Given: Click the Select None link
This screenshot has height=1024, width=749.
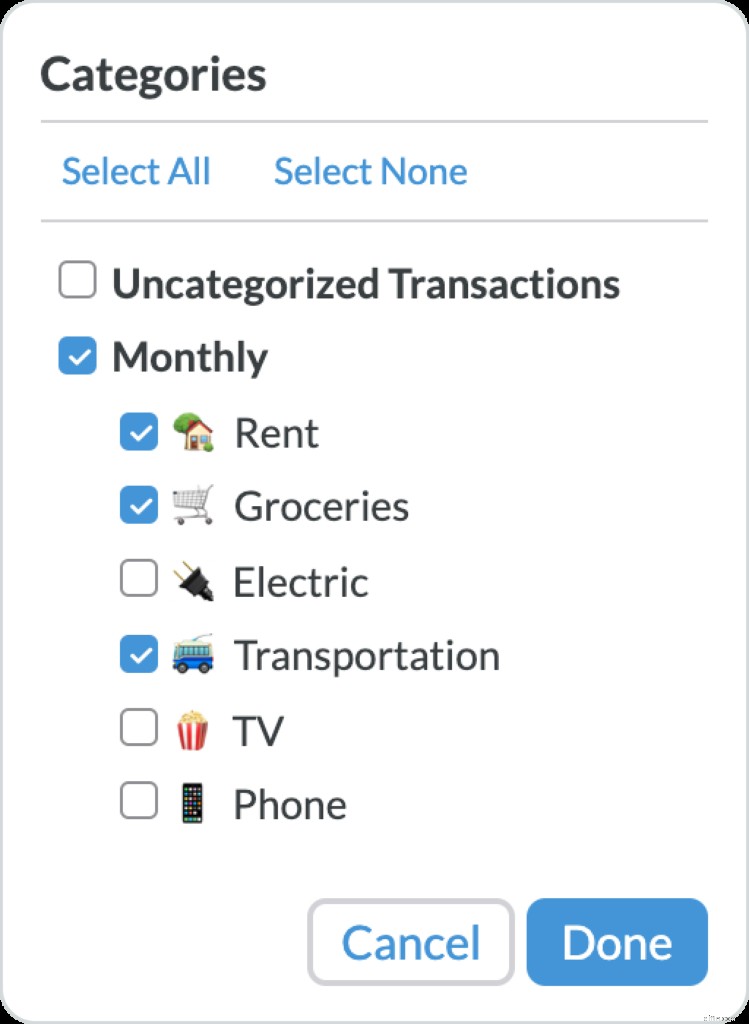Looking at the screenshot, I should coord(371,171).
